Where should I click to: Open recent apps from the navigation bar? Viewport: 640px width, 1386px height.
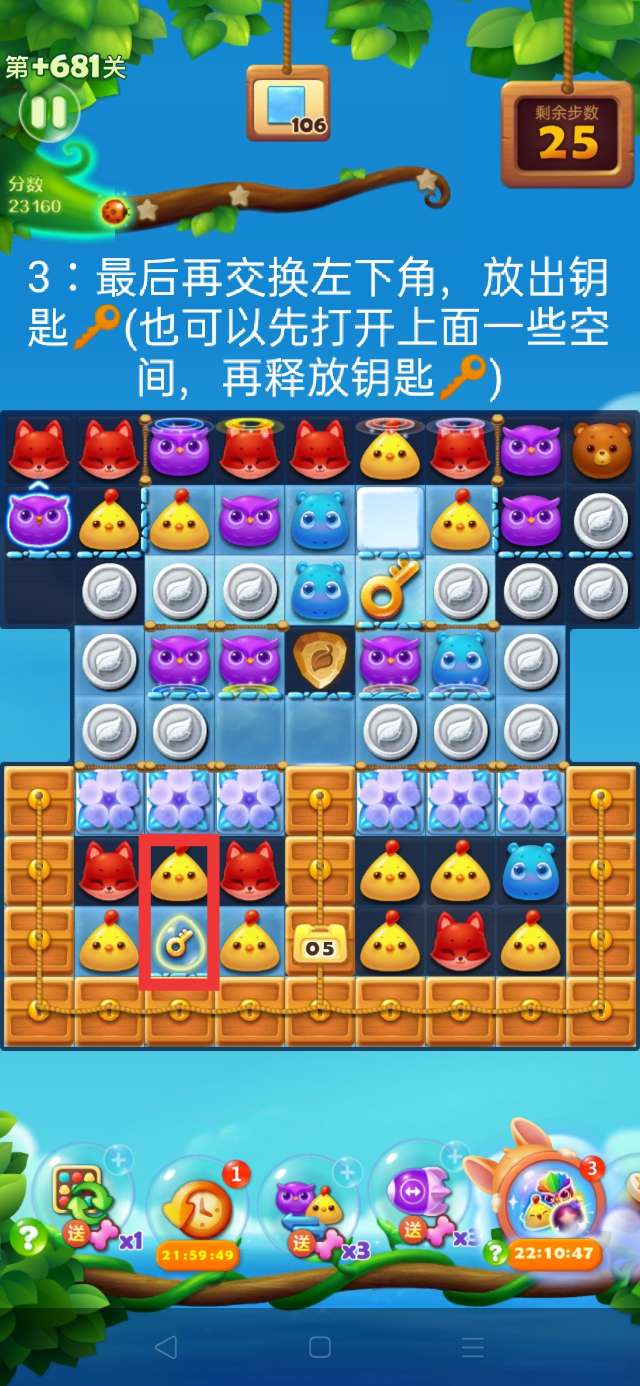[473, 1347]
